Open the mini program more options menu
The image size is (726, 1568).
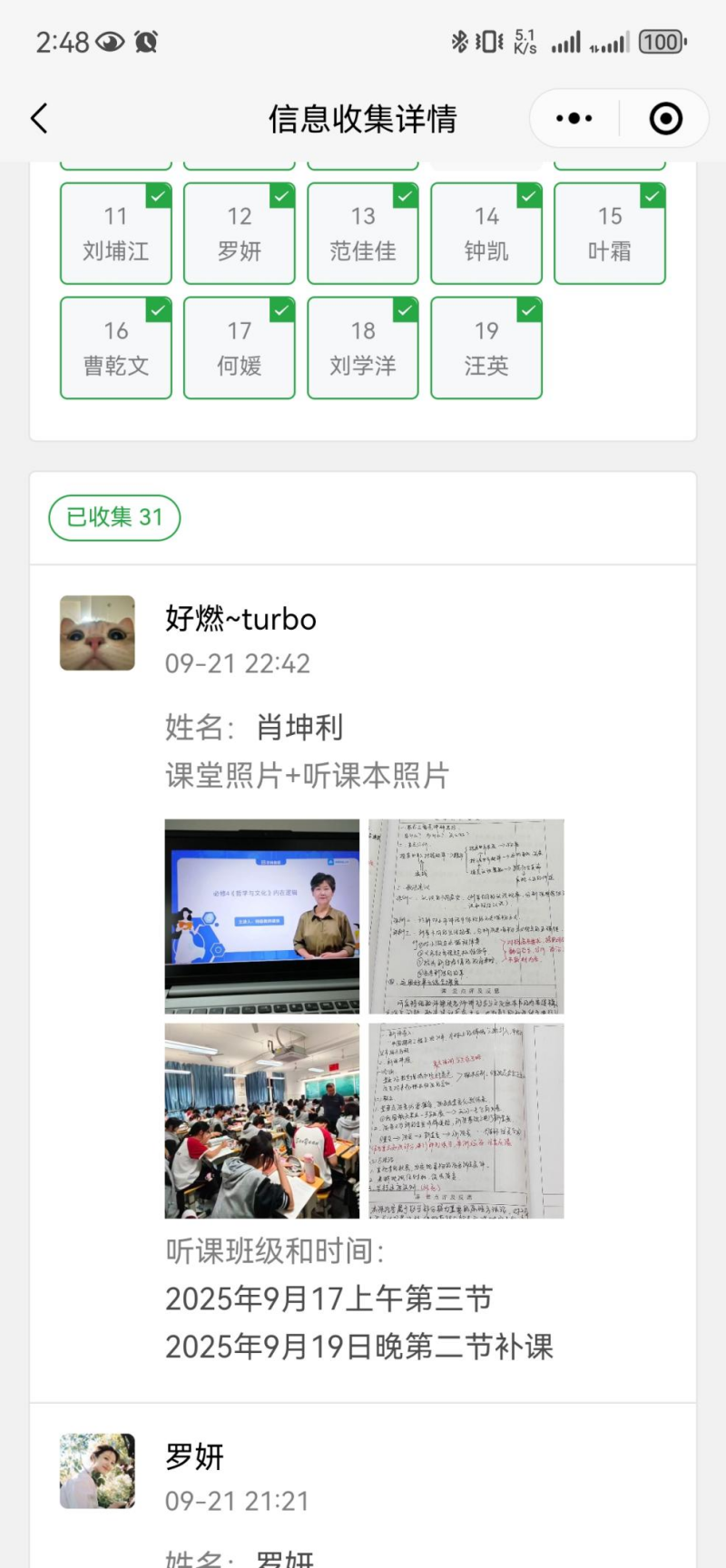(574, 119)
